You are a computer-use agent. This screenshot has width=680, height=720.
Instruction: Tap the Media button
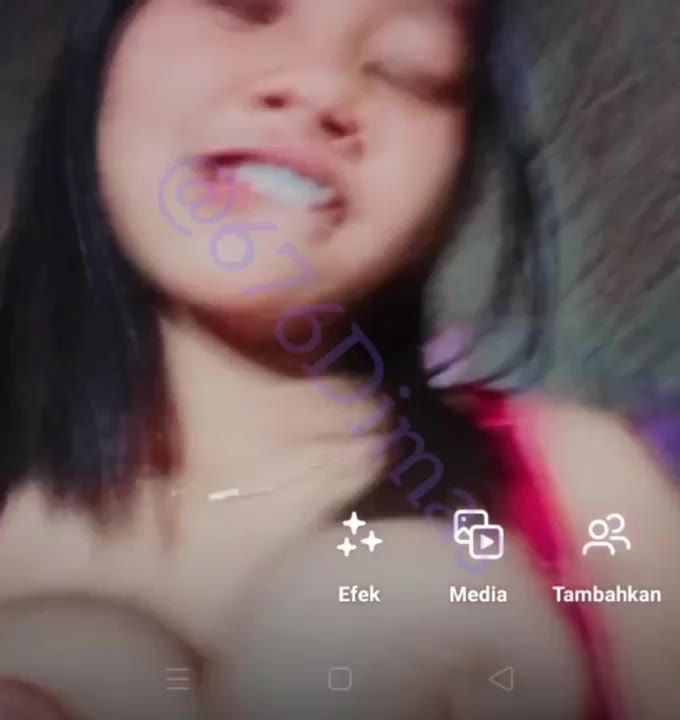pyautogui.click(x=478, y=556)
